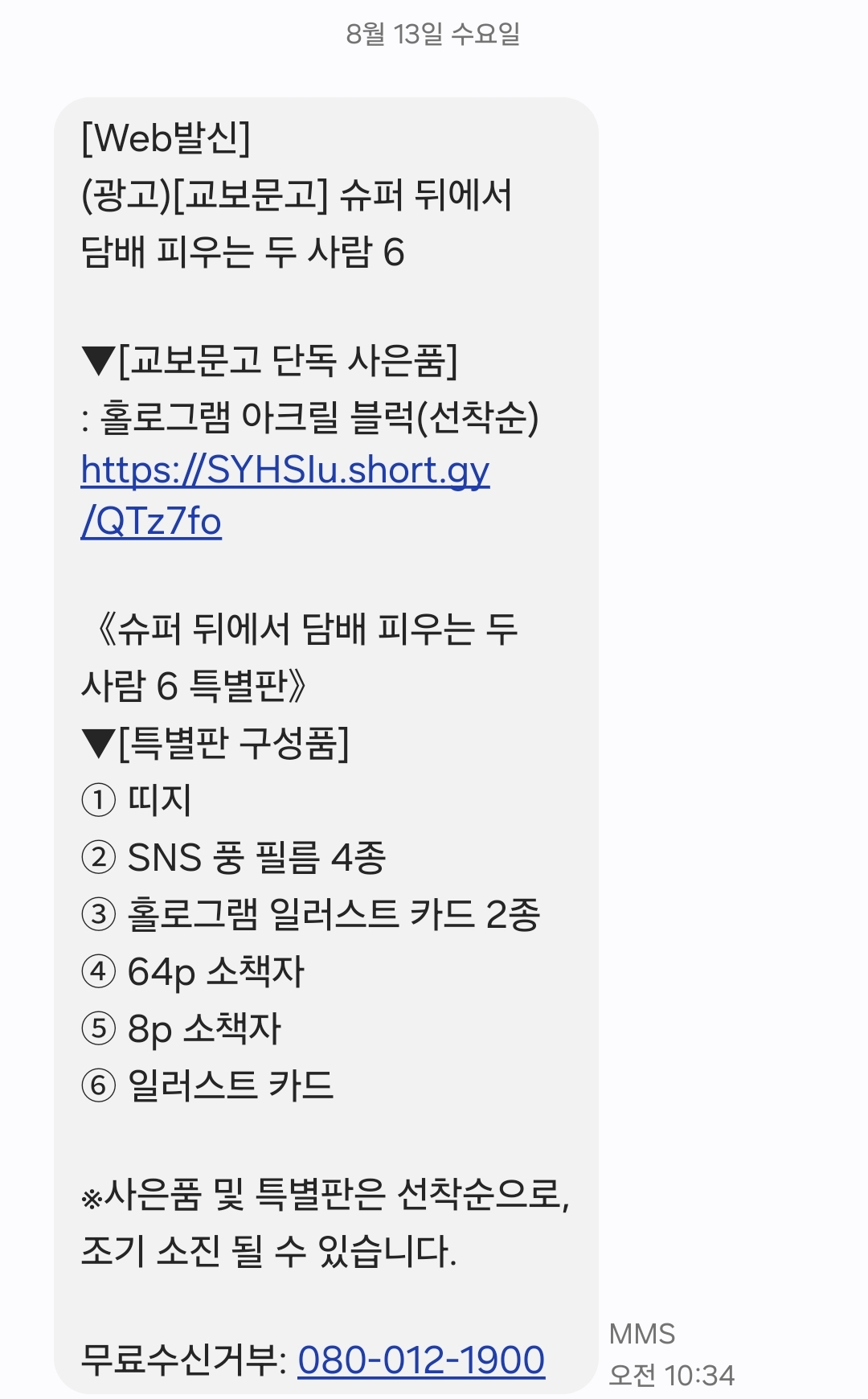Call the 080-012-1900 opt-out number

pos(421,1360)
